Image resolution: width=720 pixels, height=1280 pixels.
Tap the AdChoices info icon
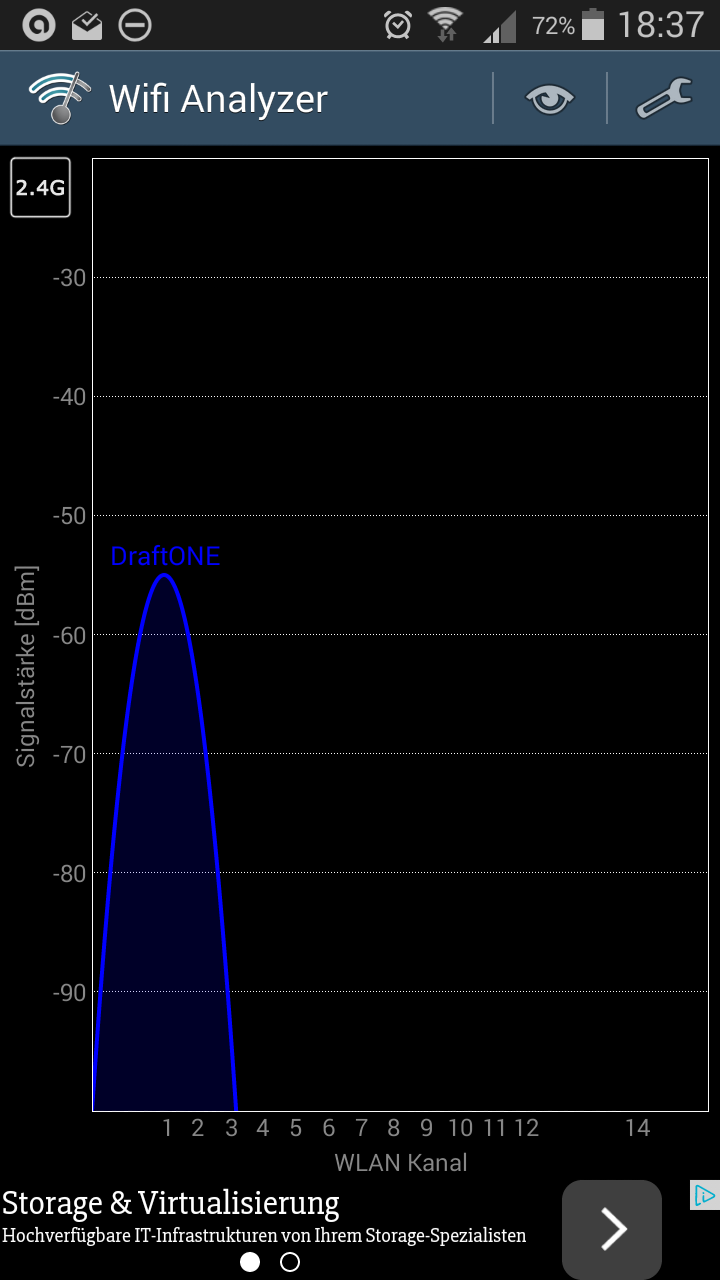click(x=704, y=1195)
